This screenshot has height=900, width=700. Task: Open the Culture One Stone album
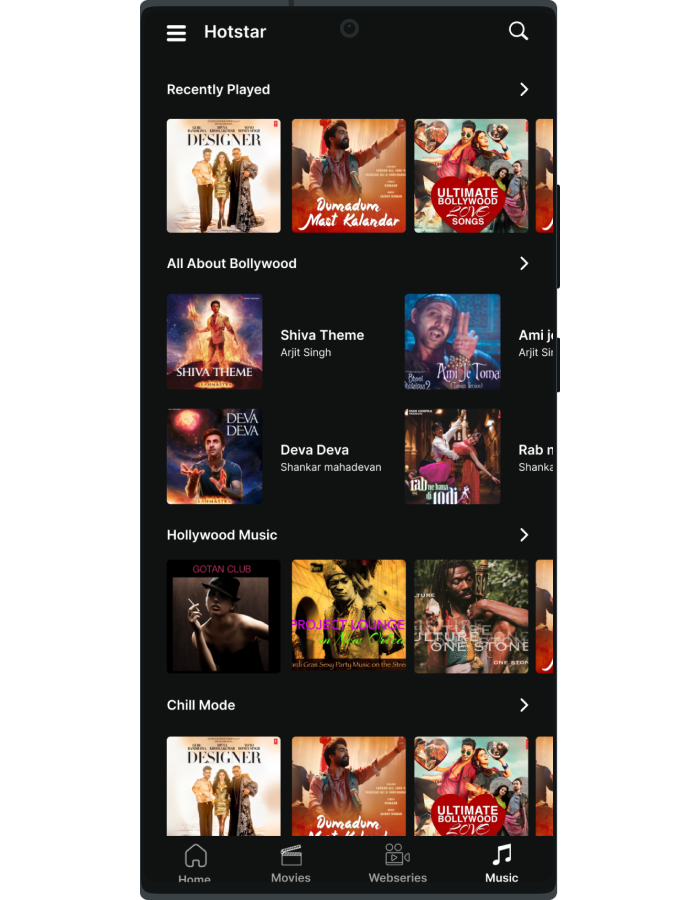(471, 616)
